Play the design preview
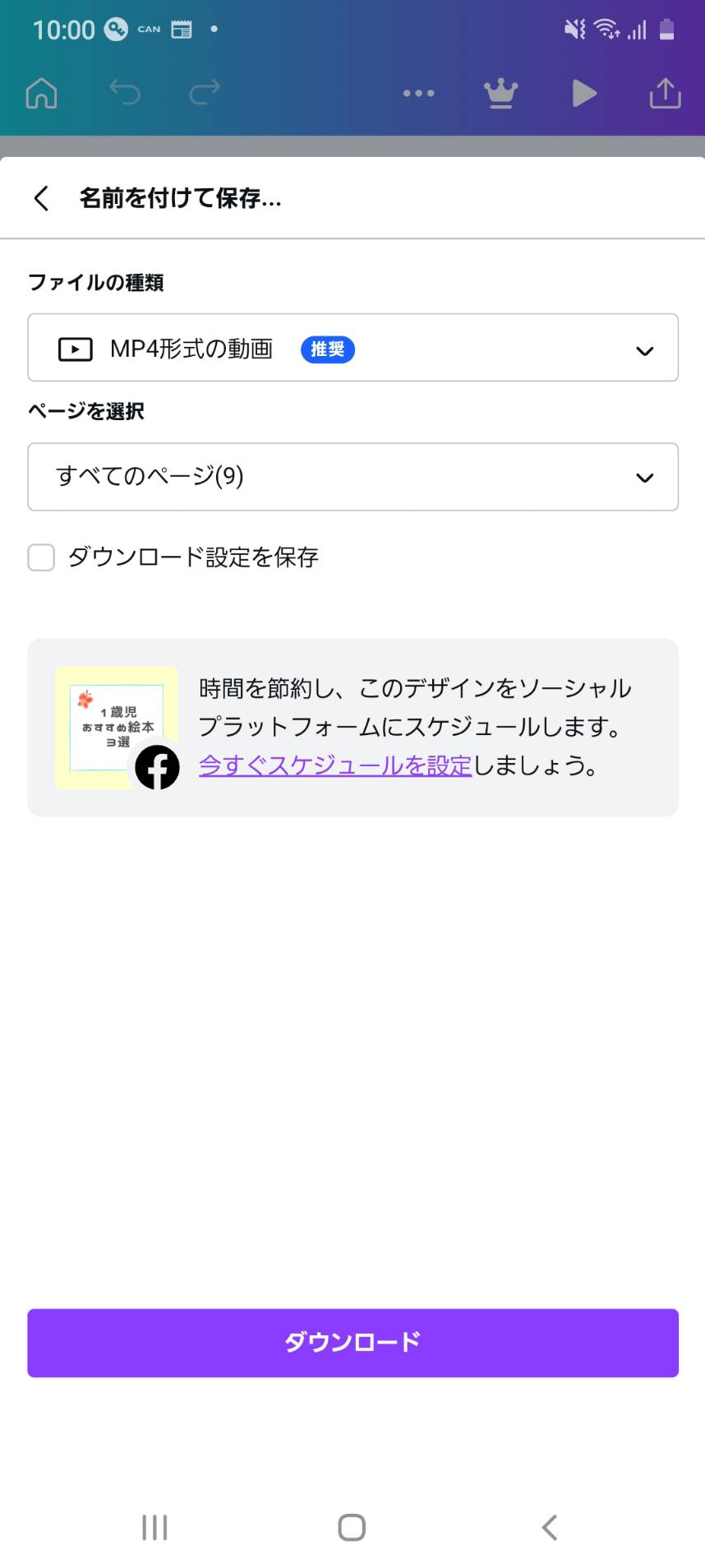Image resolution: width=705 pixels, height=1568 pixels. pos(584,93)
